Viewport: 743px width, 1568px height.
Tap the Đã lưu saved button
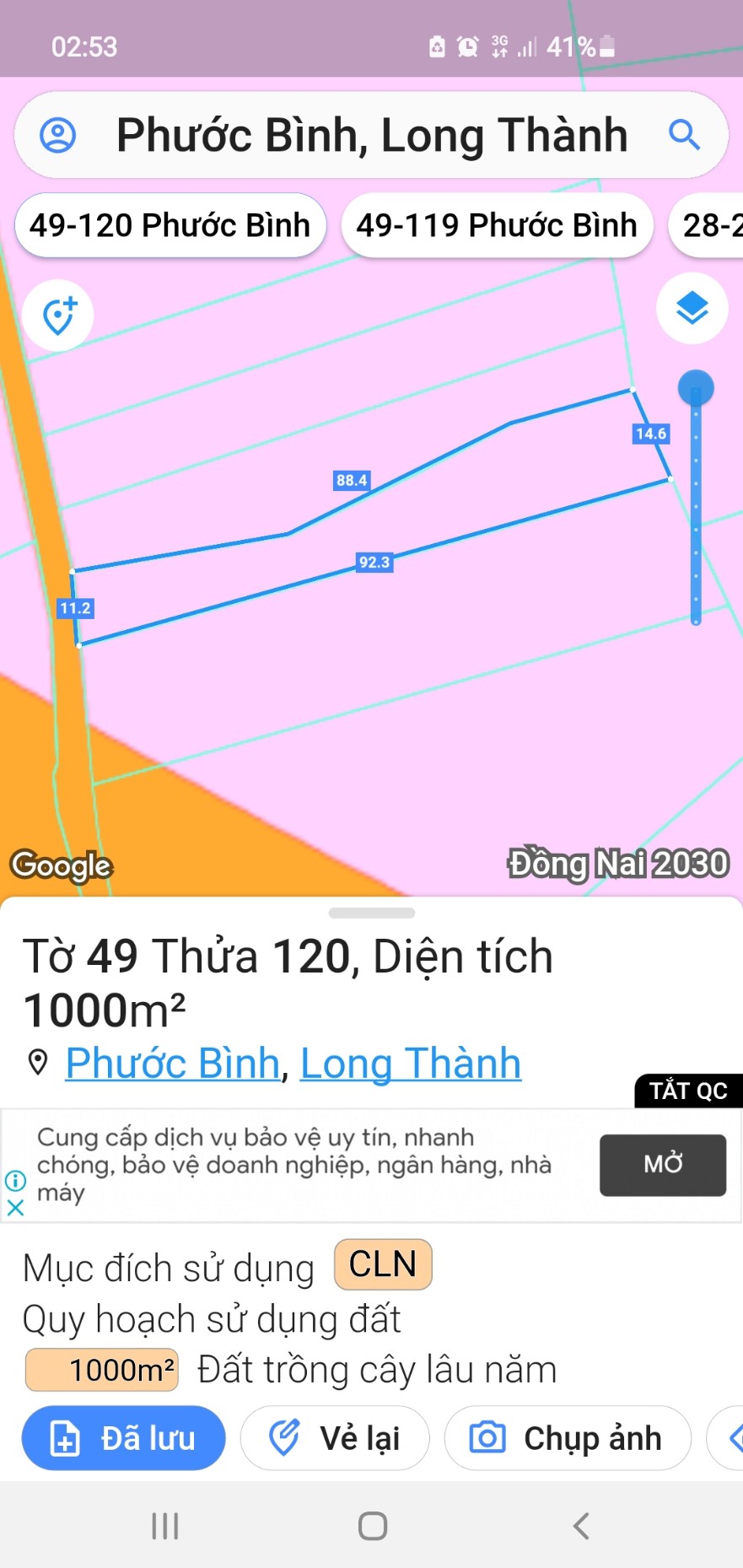(124, 1438)
